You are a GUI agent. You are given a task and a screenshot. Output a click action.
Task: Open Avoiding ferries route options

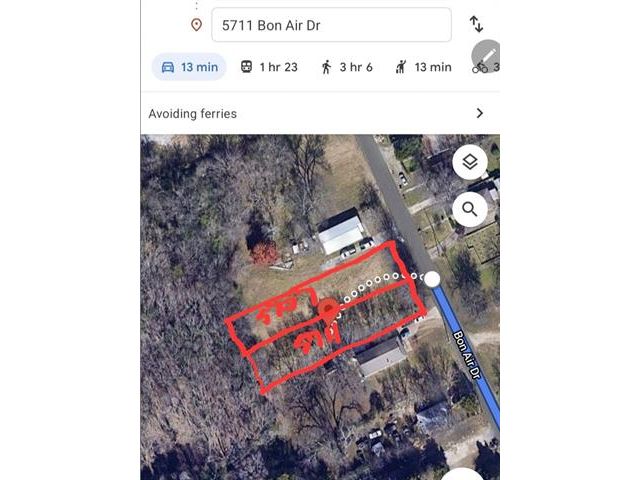[x=320, y=113]
